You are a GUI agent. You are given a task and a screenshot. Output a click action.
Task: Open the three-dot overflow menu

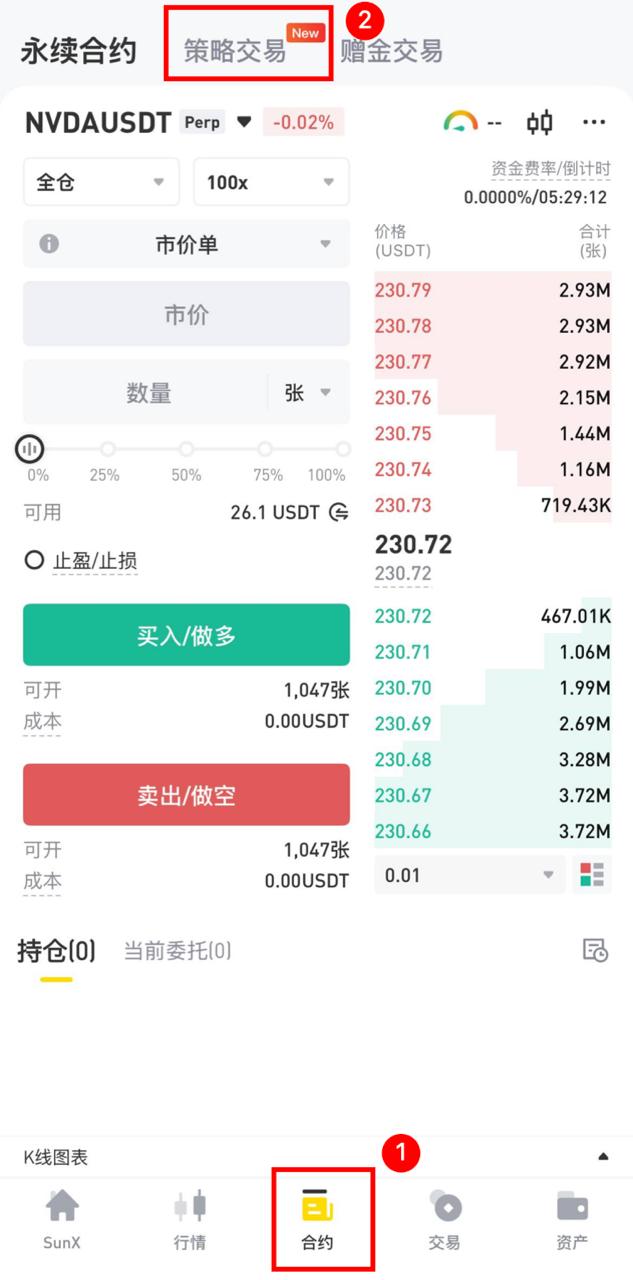coord(594,123)
